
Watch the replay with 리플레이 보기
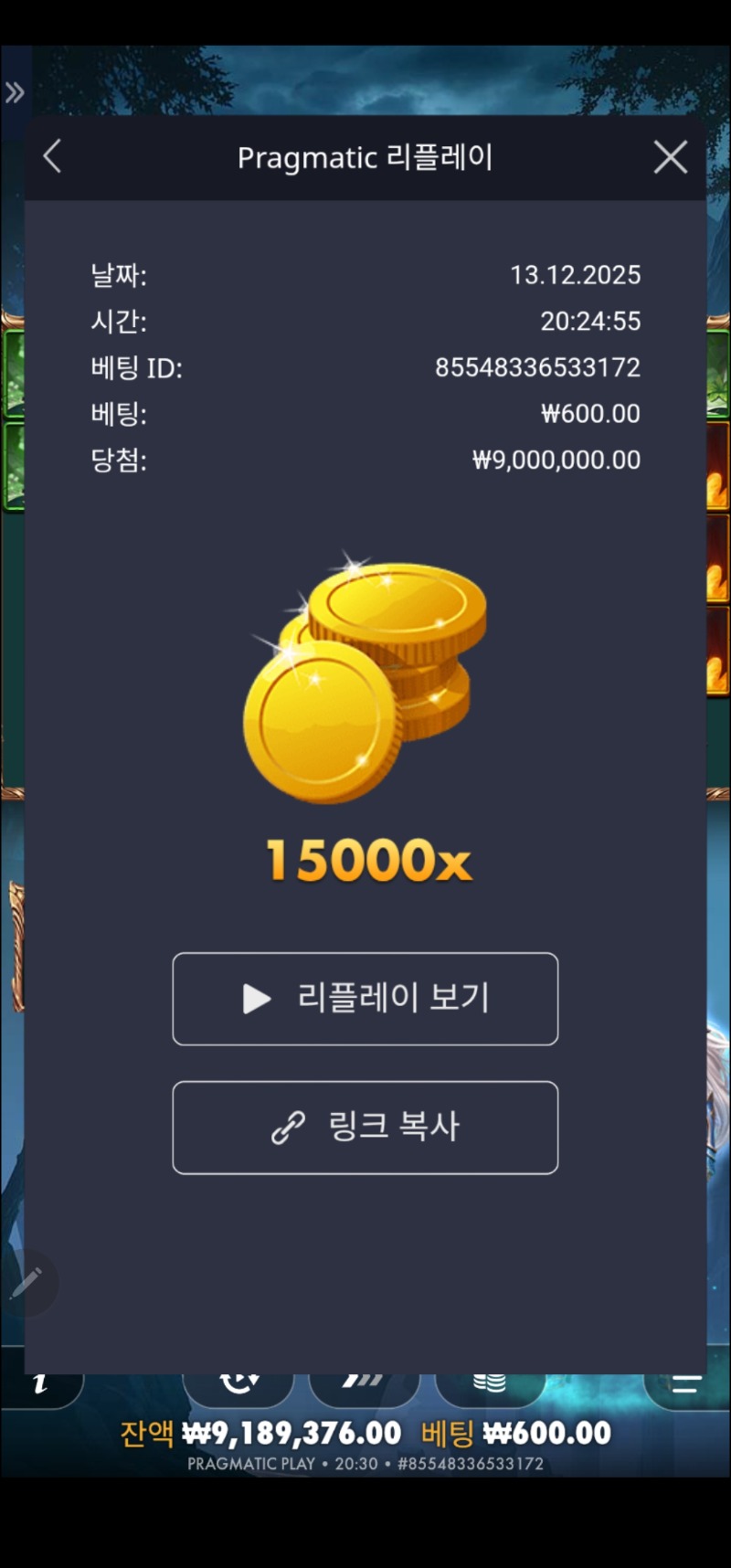(x=365, y=999)
